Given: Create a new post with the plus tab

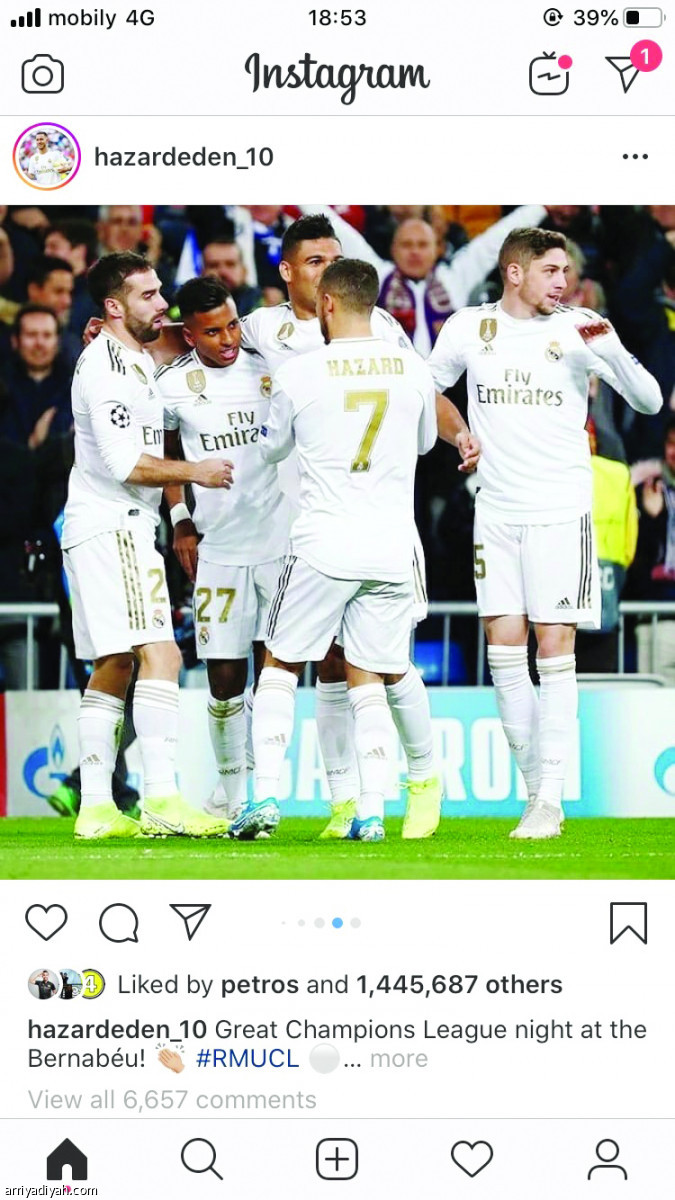Looking at the screenshot, I should pyautogui.click(x=337, y=1160).
